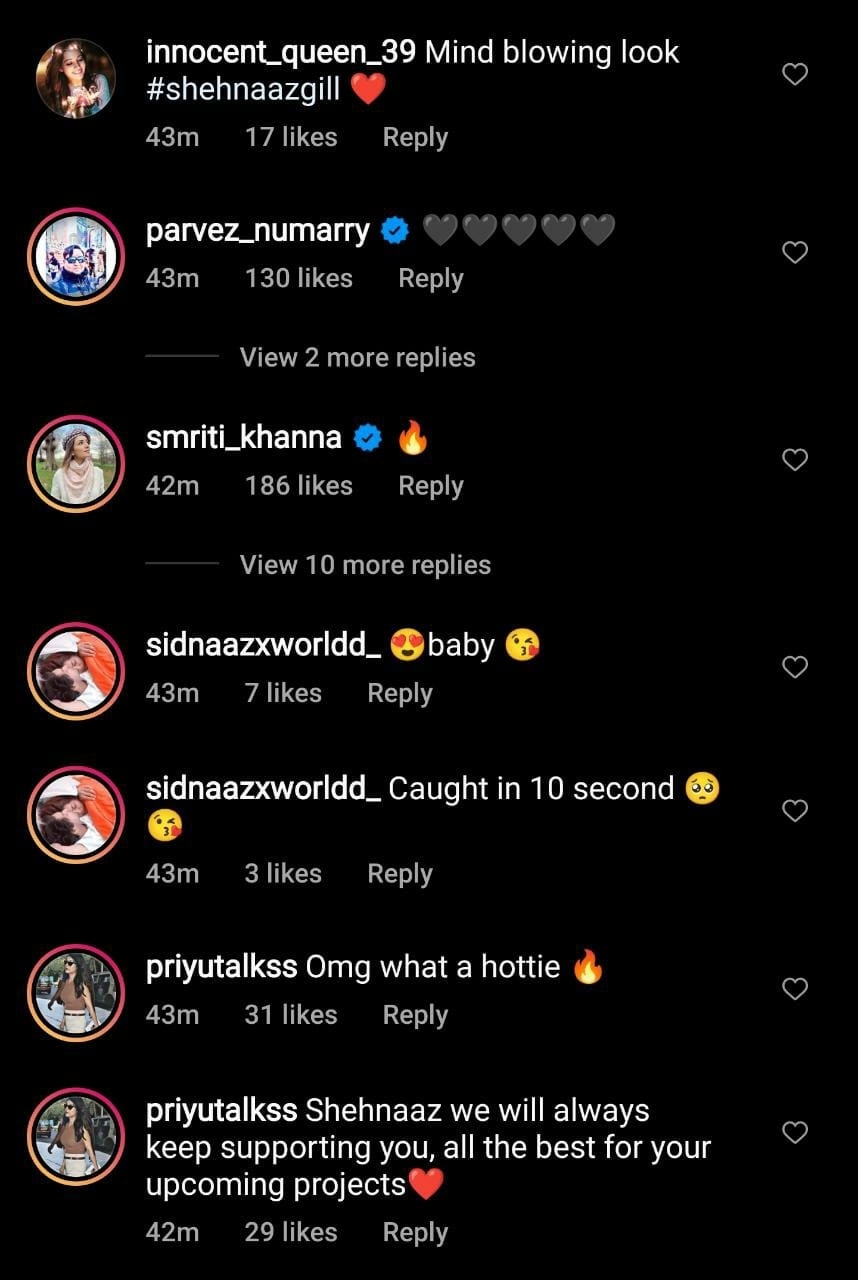Expand View 10 more replies
The image size is (858, 1280).
(365, 565)
